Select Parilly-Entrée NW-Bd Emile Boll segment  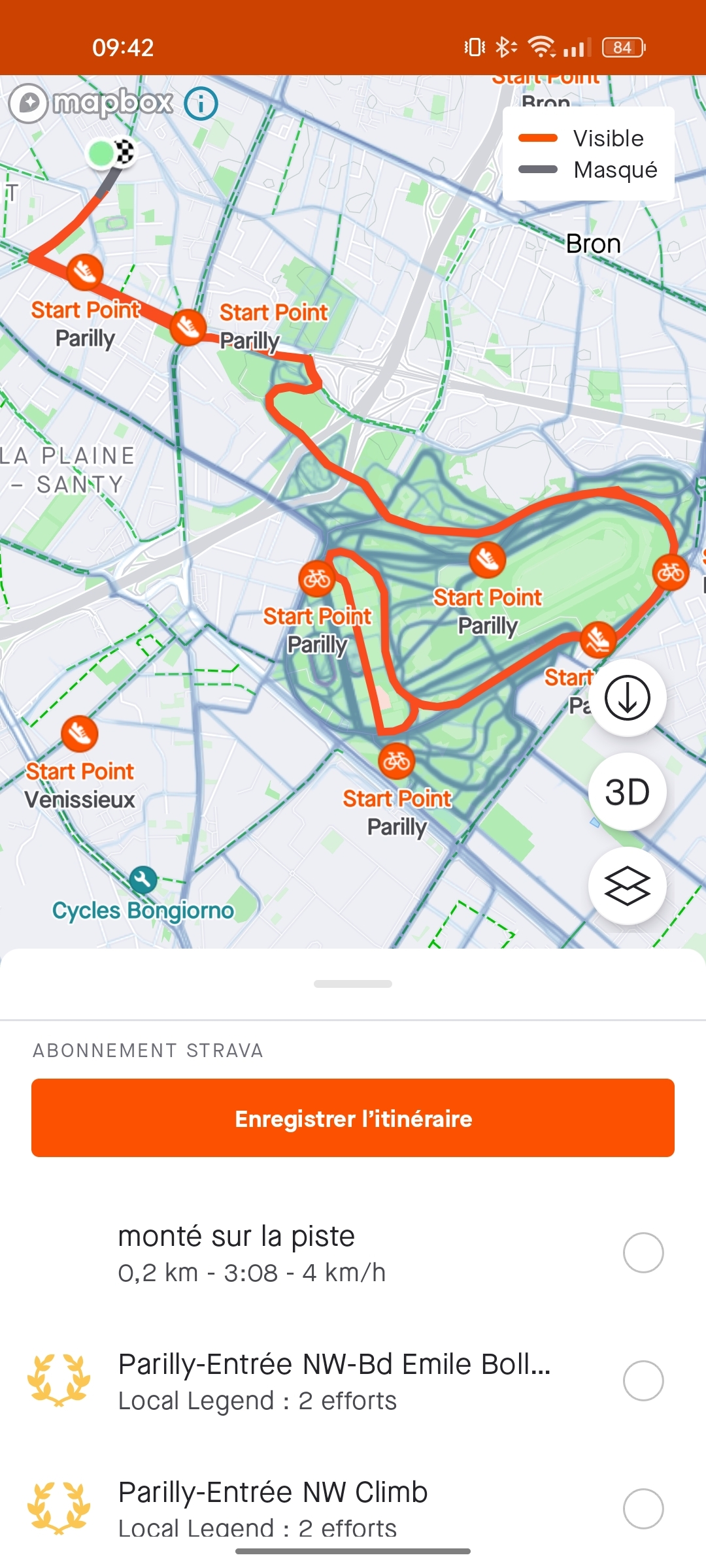pos(643,1380)
